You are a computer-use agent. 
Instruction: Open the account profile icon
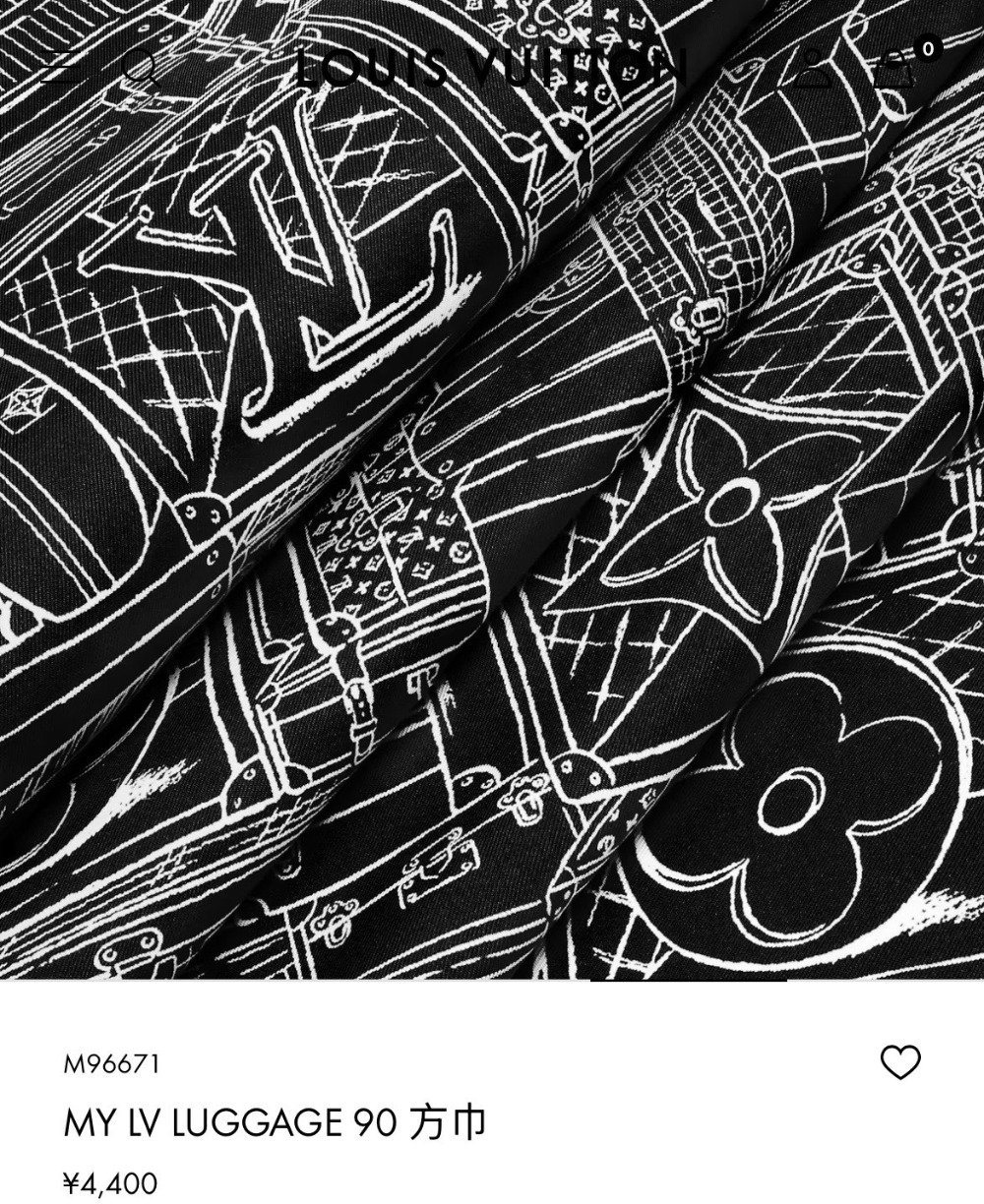pos(812,68)
